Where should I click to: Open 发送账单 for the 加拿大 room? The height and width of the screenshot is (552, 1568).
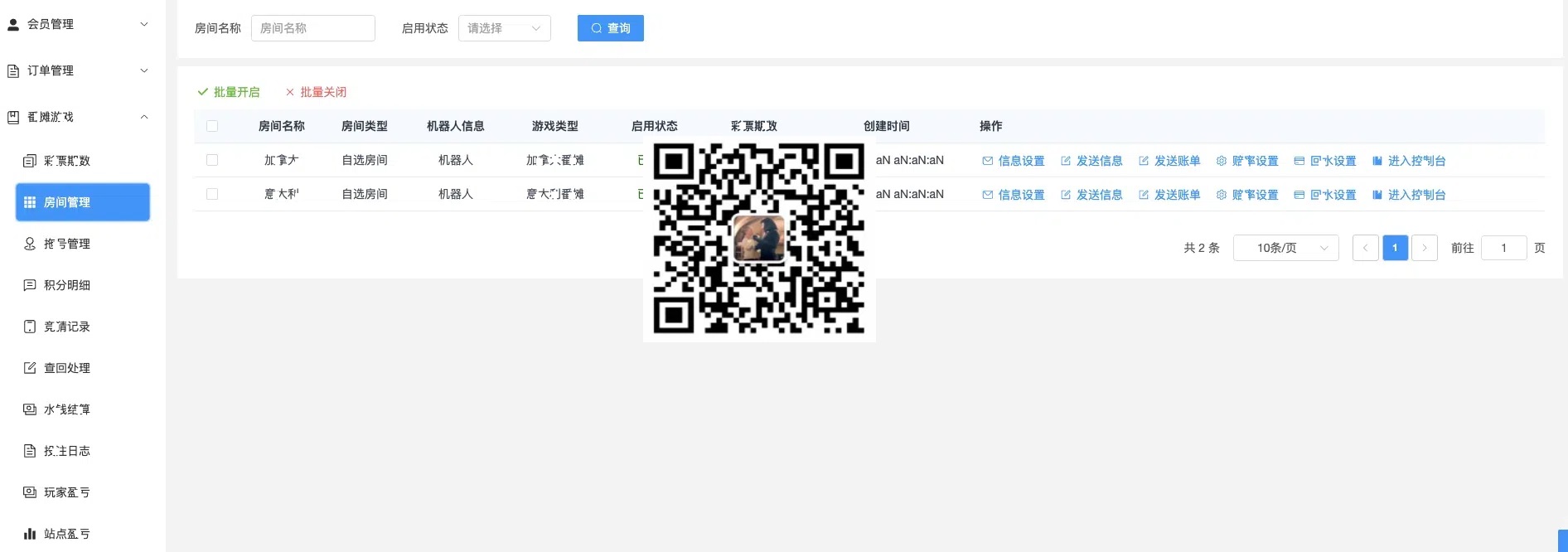[x=1169, y=161]
